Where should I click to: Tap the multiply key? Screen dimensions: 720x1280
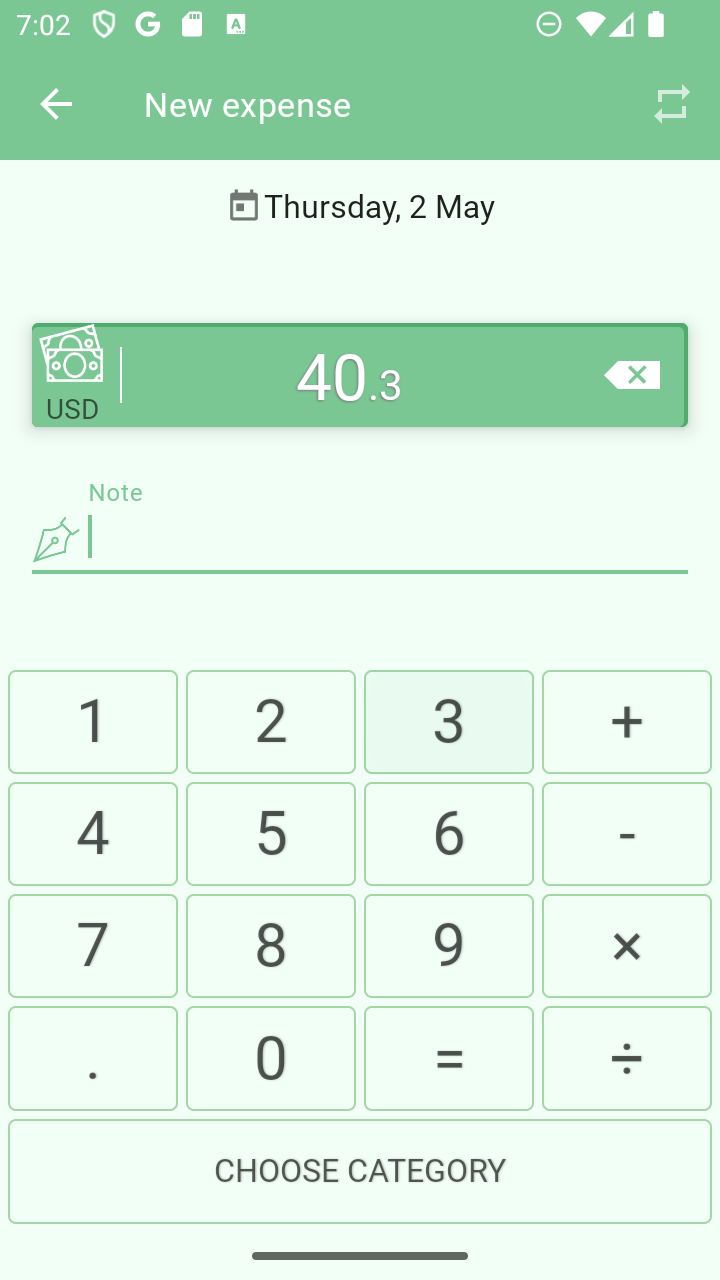[627, 946]
